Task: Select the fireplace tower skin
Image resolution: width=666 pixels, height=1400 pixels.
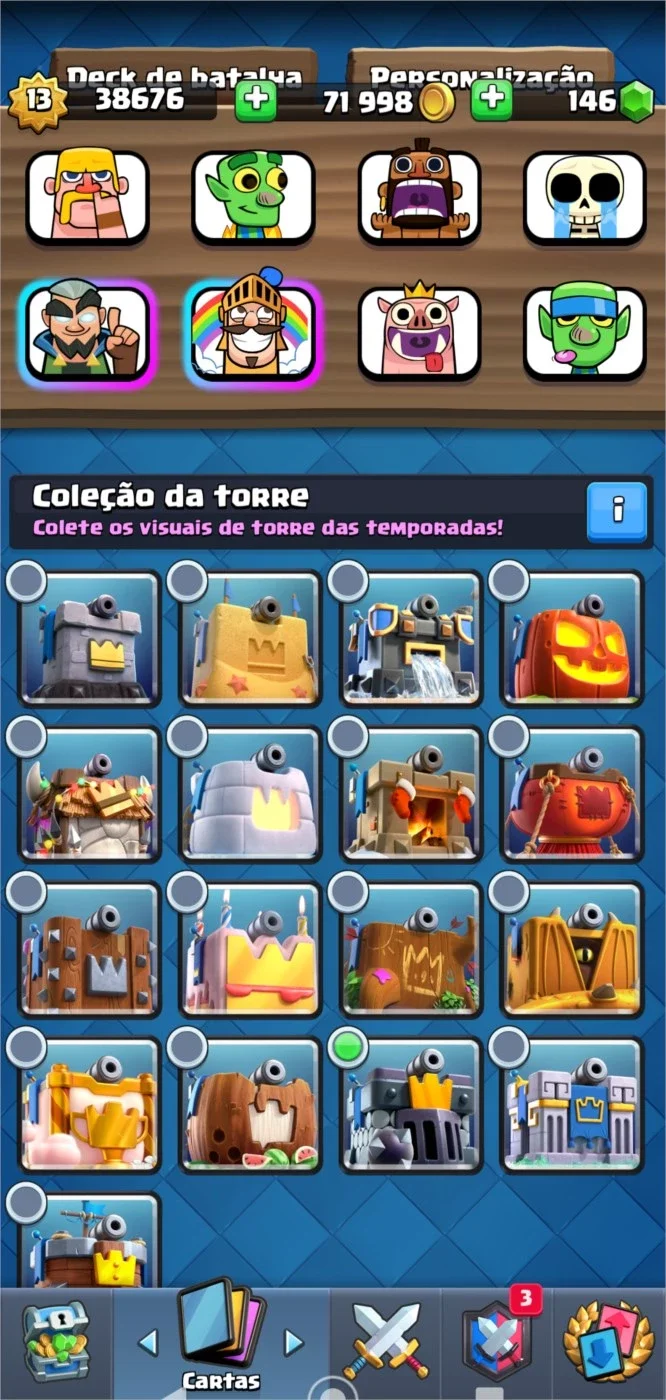Action: [411, 794]
